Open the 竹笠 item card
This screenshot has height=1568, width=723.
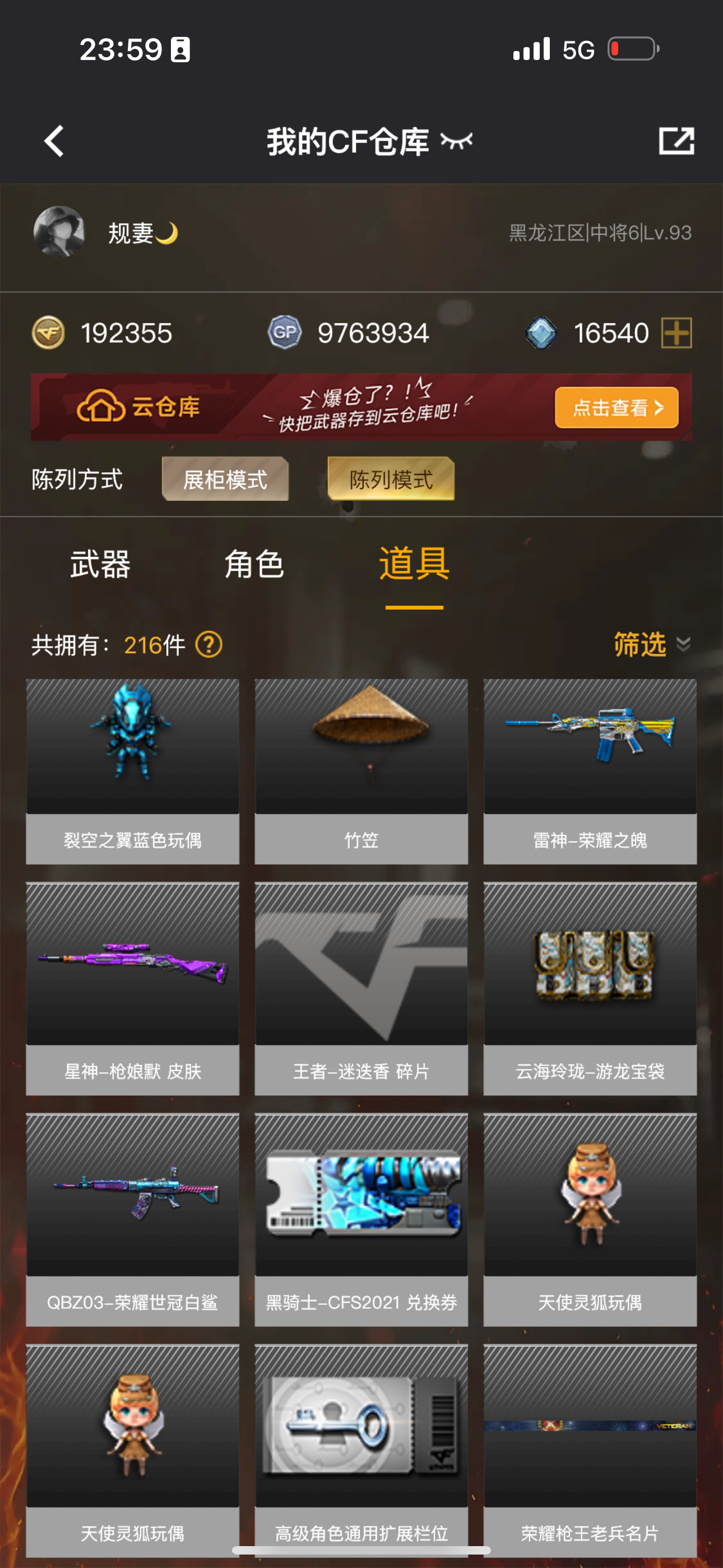[361, 771]
